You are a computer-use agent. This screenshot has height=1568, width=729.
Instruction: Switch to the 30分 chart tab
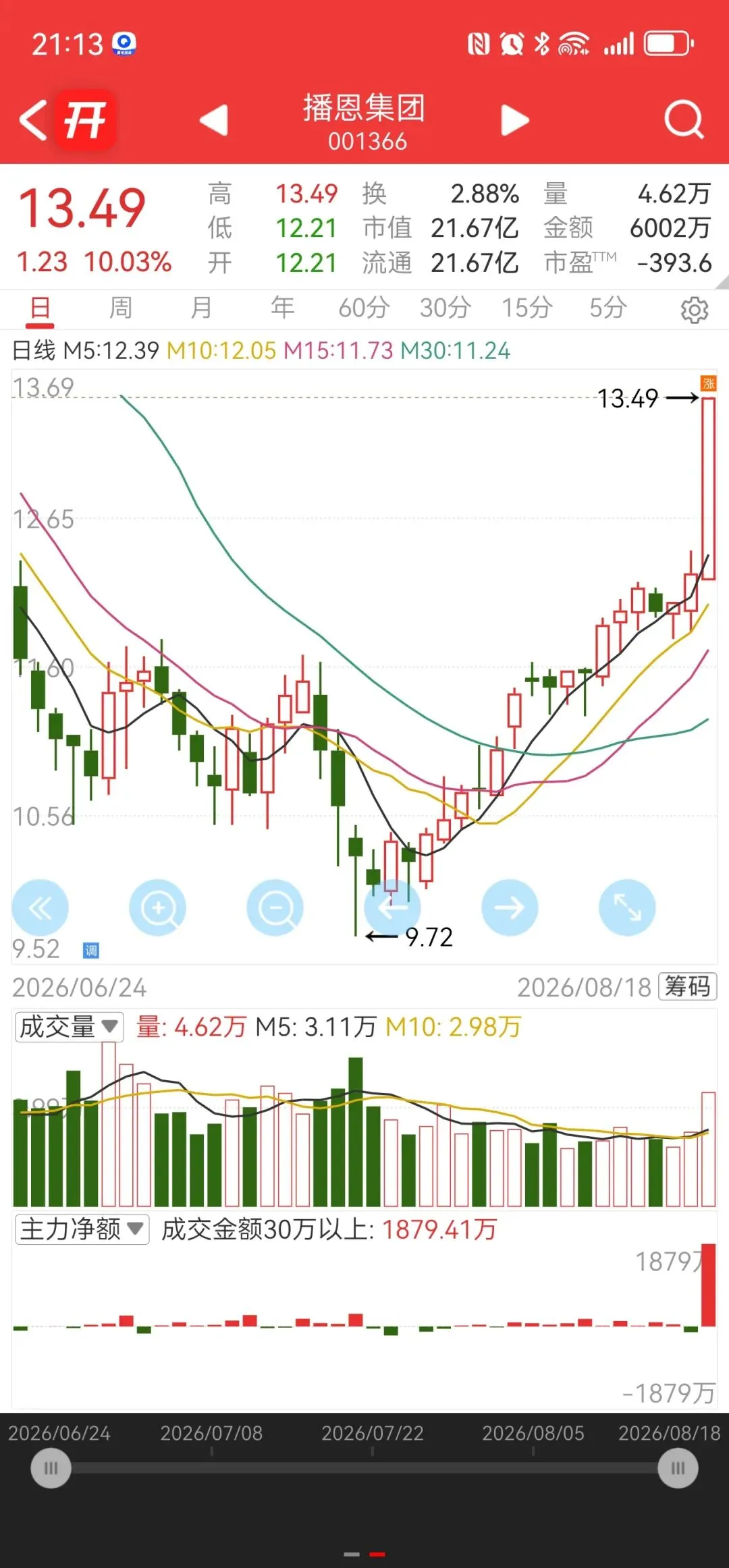(x=446, y=308)
